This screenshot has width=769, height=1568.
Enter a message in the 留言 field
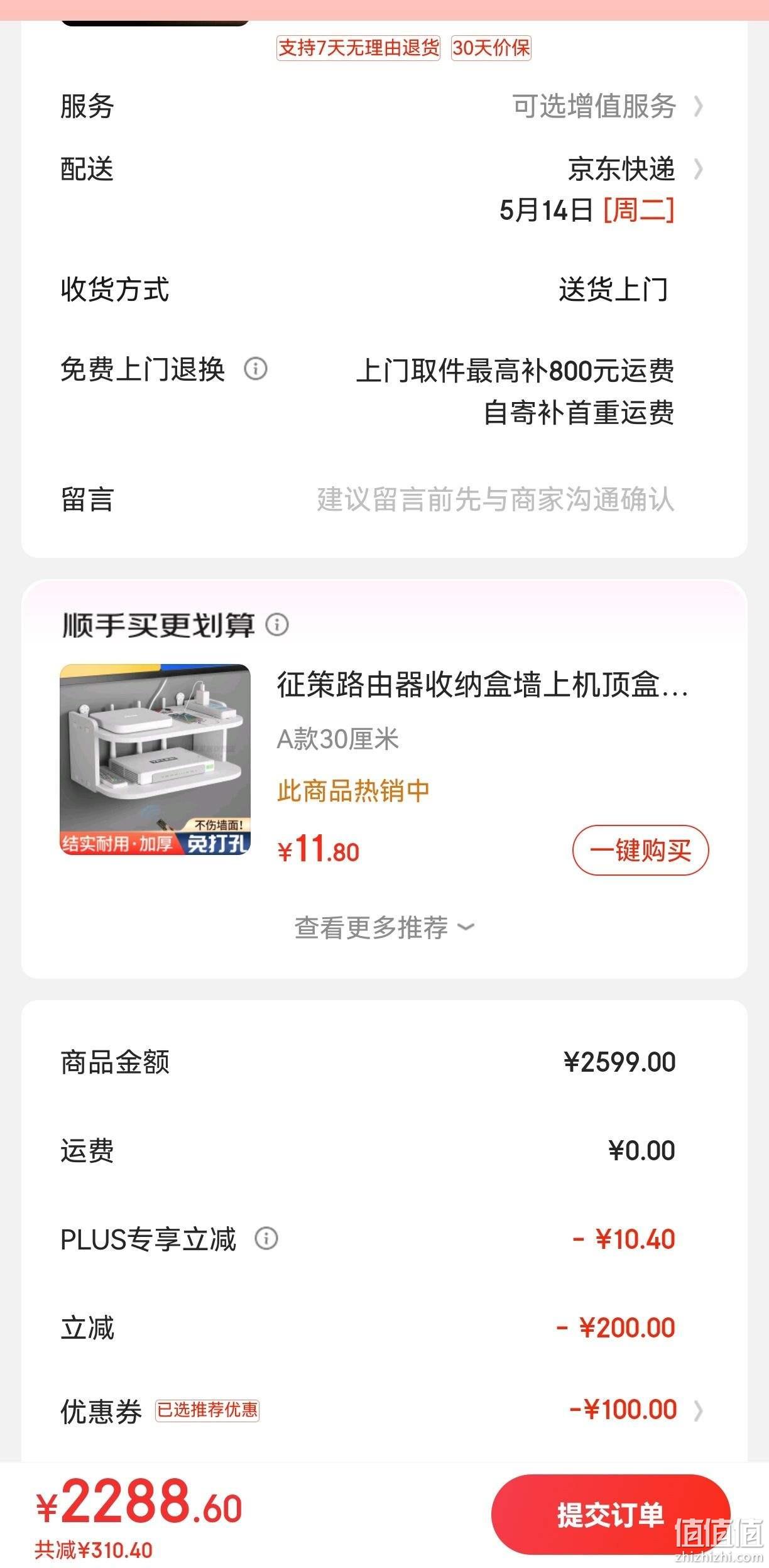coord(384,500)
